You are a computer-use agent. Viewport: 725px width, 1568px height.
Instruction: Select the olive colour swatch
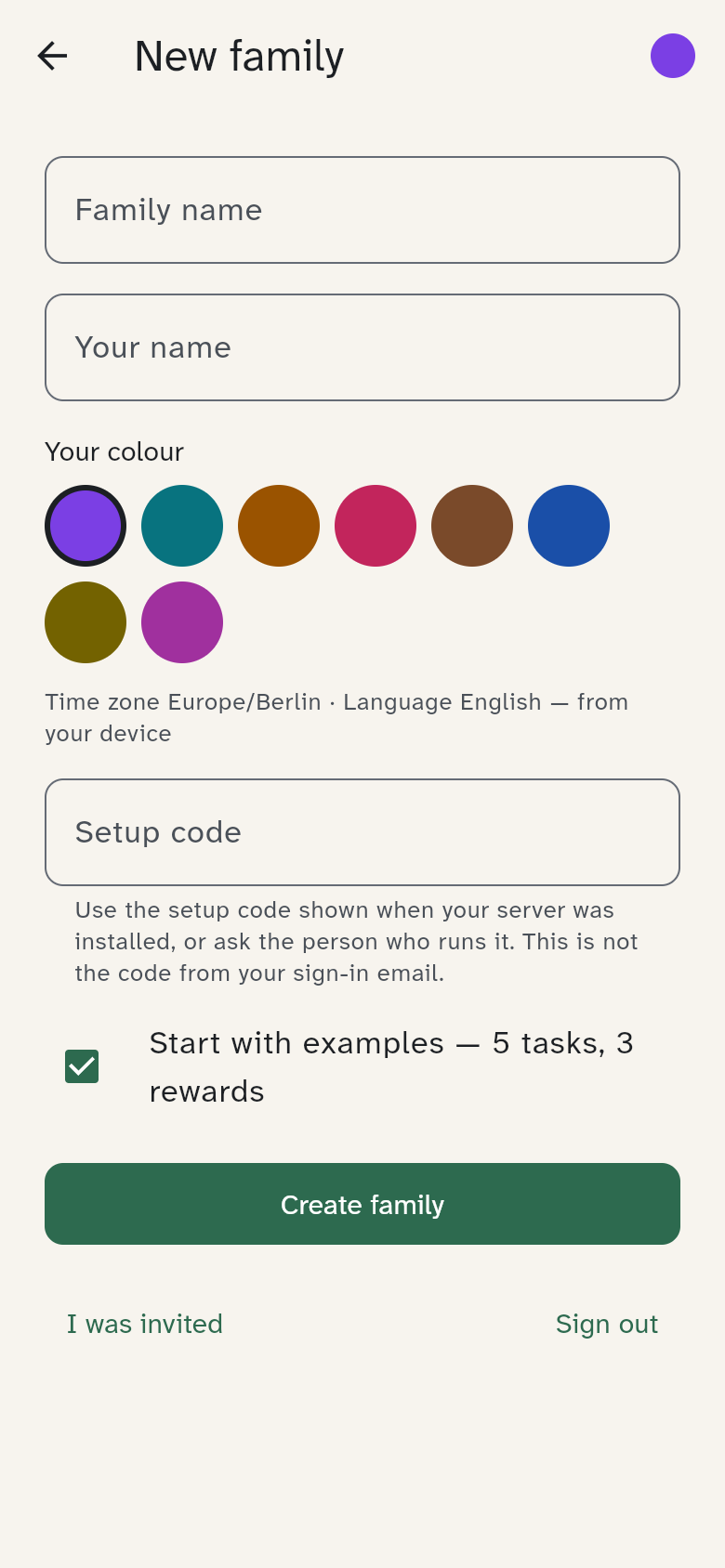(x=86, y=622)
